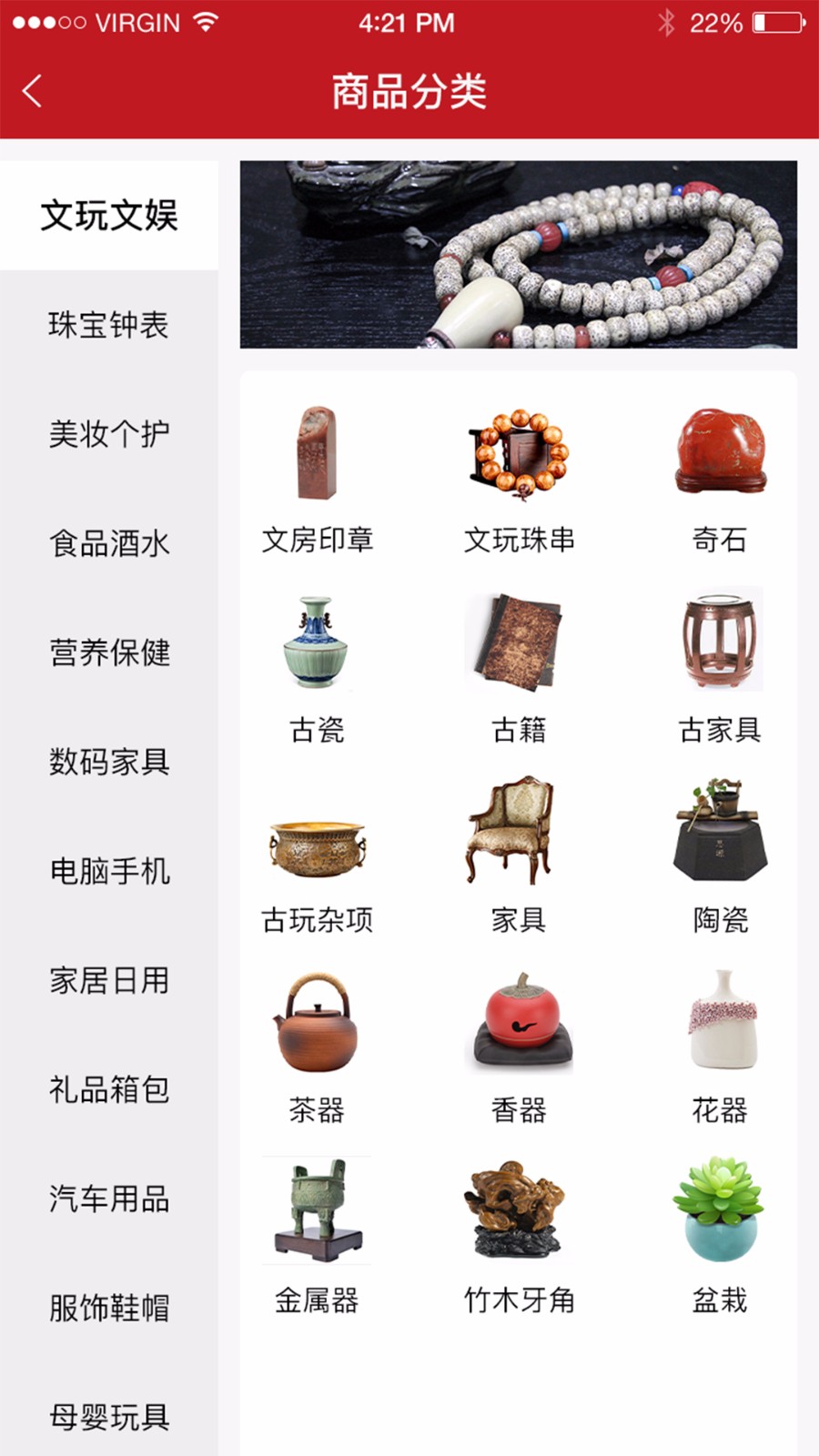This screenshot has height=1456, width=819.
Task: Select the 古瓷 antique porcelain icon
Action: pyautogui.click(x=316, y=642)
